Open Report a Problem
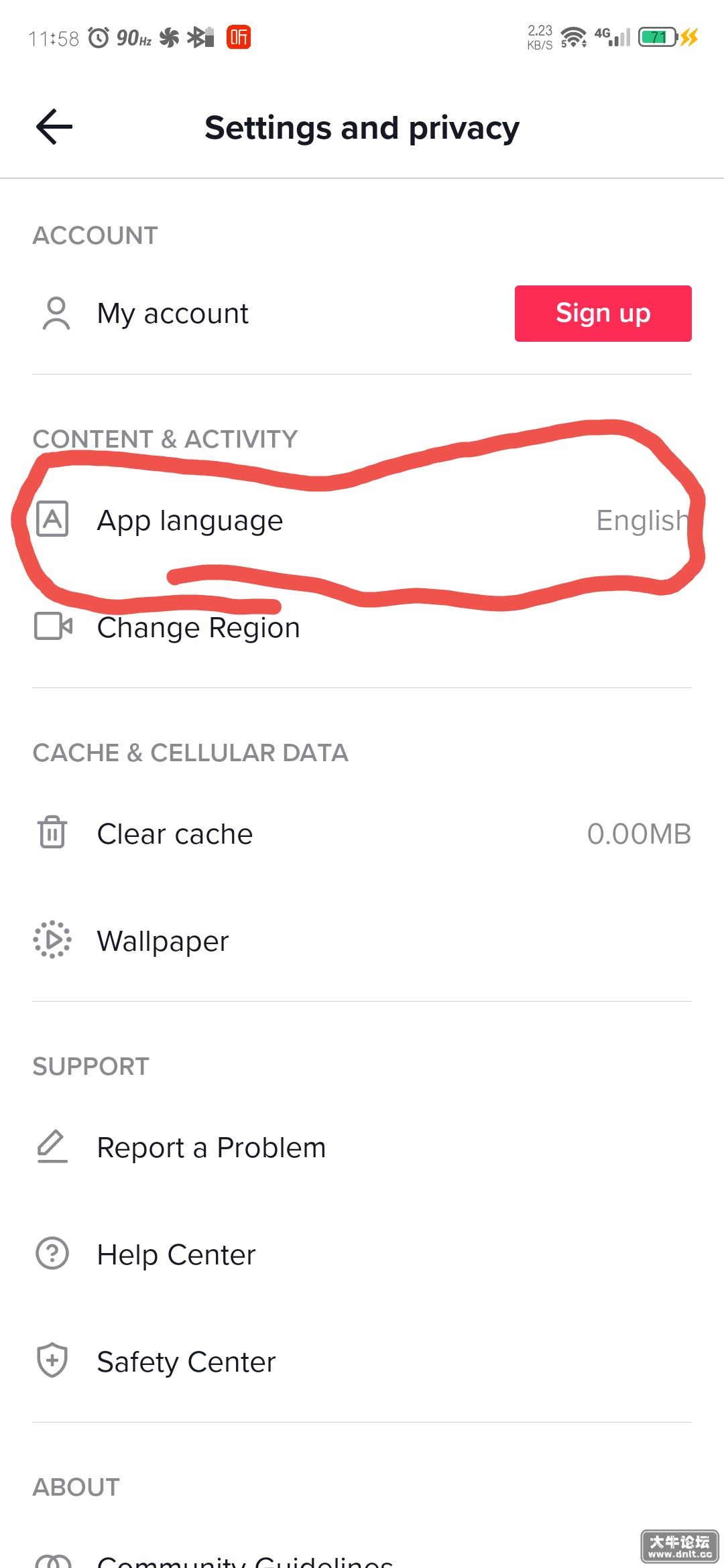Screen dimensions: 724x1568 (x=362, y=1148)
